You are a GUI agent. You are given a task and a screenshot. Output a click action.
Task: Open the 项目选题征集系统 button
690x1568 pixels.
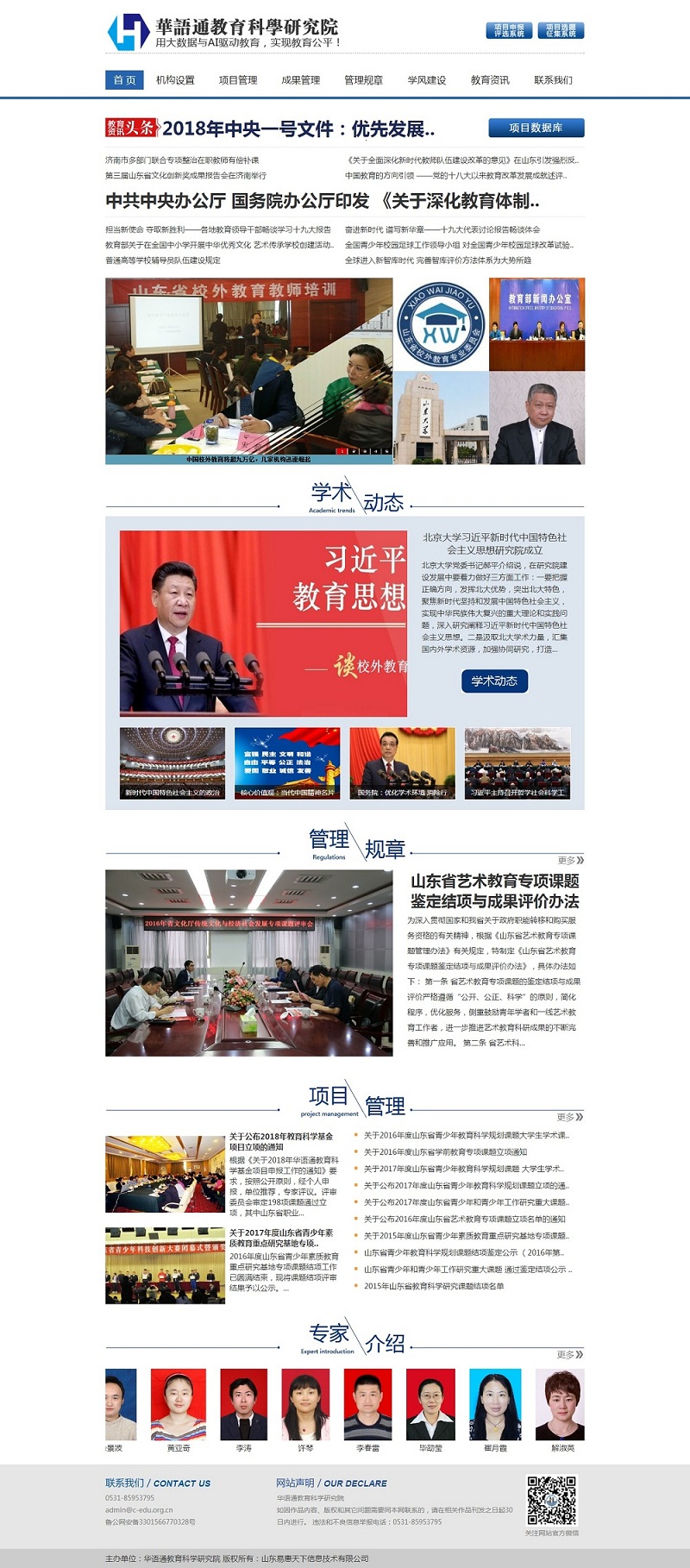561,30
